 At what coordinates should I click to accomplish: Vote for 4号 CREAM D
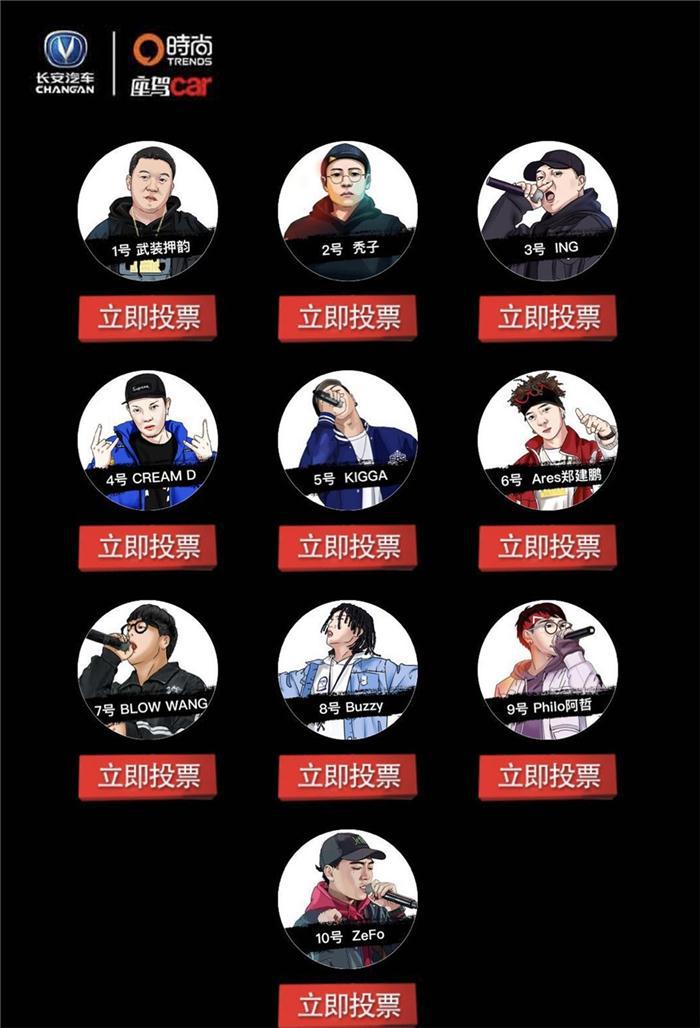point(148,547)
